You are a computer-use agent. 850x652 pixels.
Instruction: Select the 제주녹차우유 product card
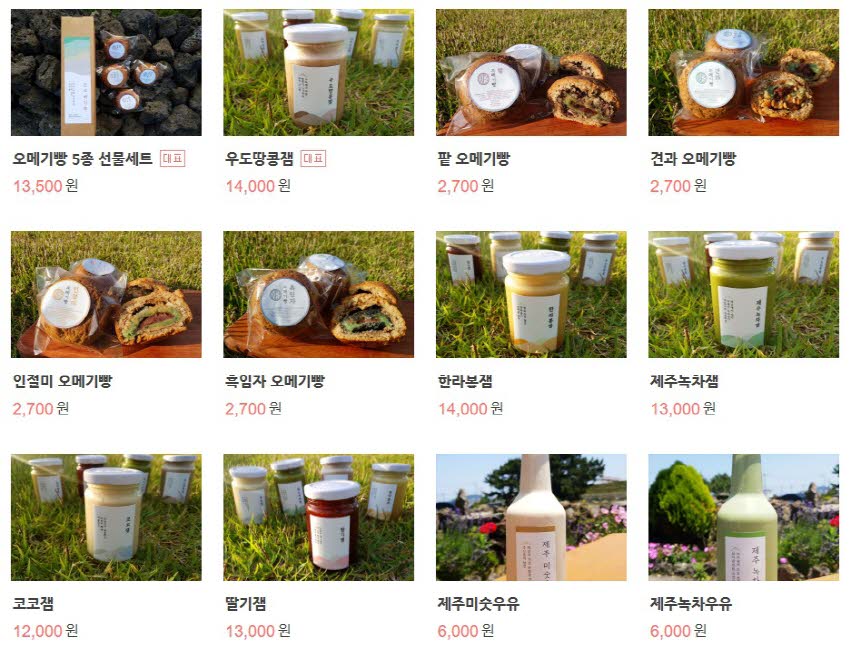point(743,518)
